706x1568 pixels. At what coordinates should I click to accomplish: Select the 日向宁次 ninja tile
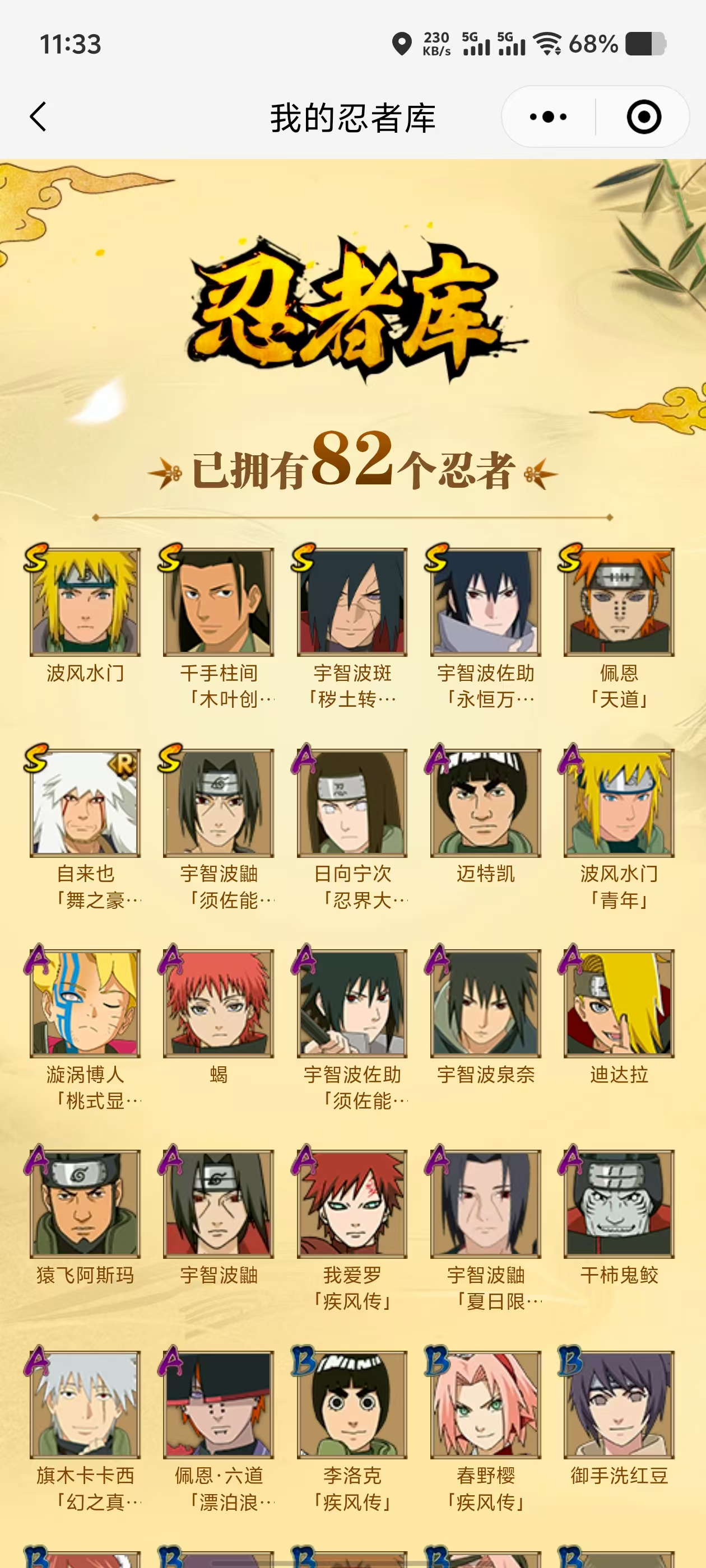click(352, 803)
